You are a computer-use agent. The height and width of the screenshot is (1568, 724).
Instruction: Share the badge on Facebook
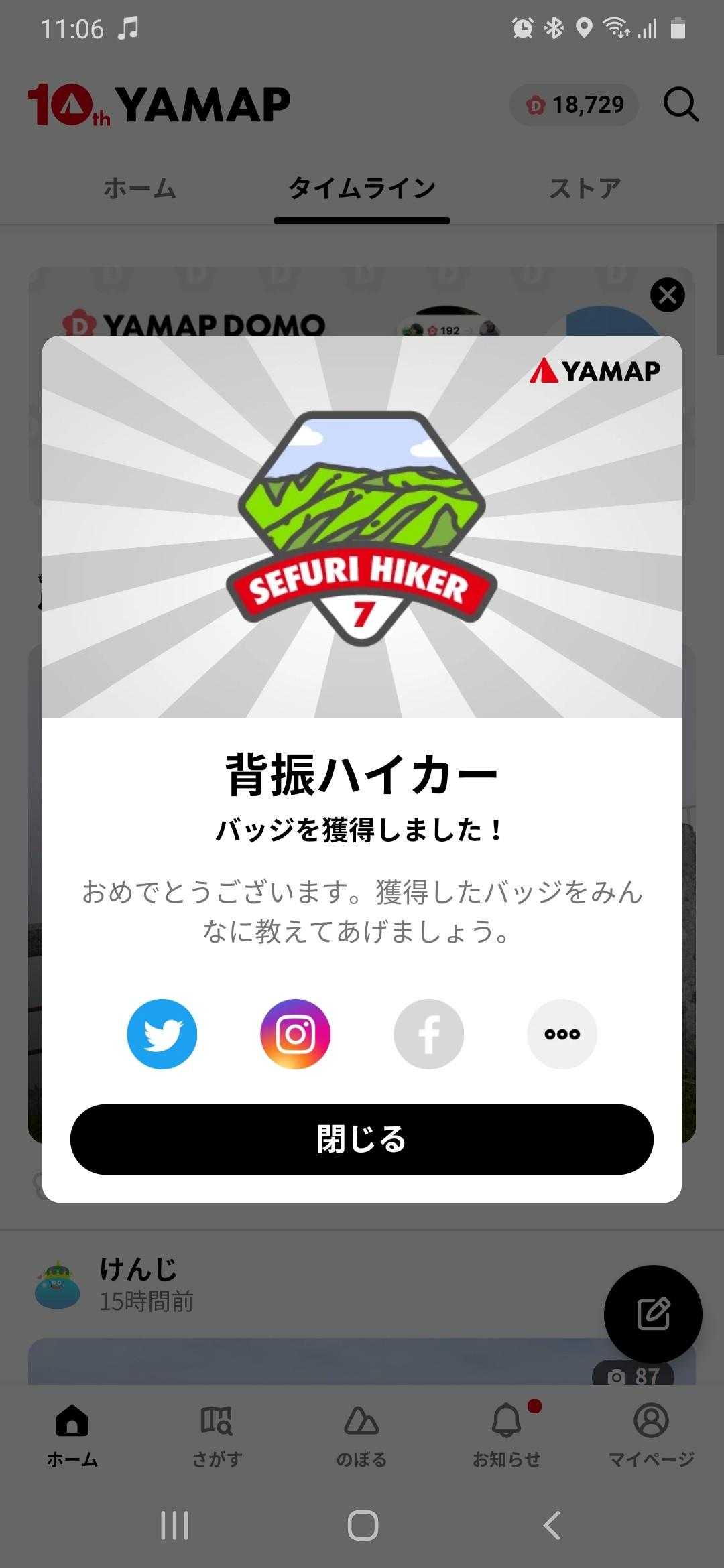(428, 1034)
